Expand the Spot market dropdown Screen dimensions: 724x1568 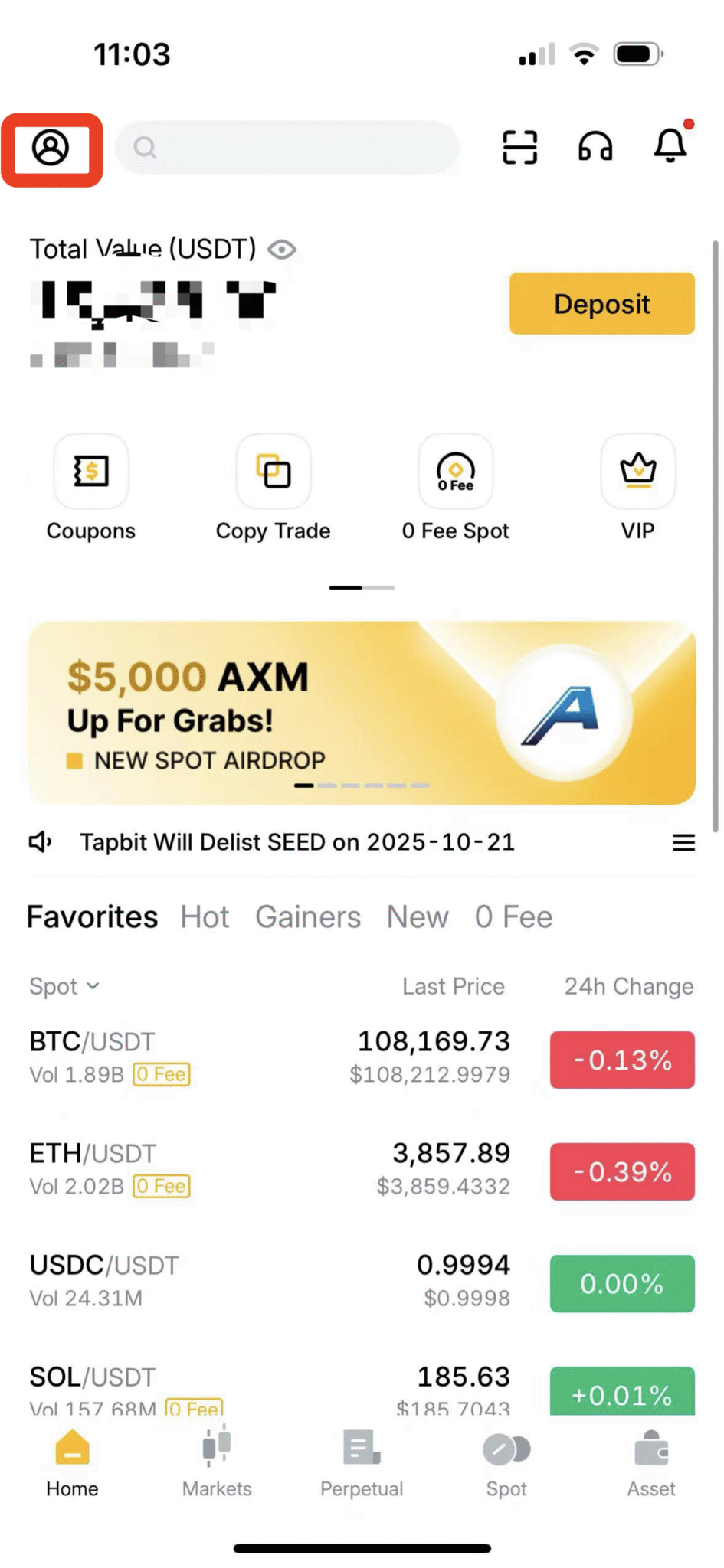(64, 987)
